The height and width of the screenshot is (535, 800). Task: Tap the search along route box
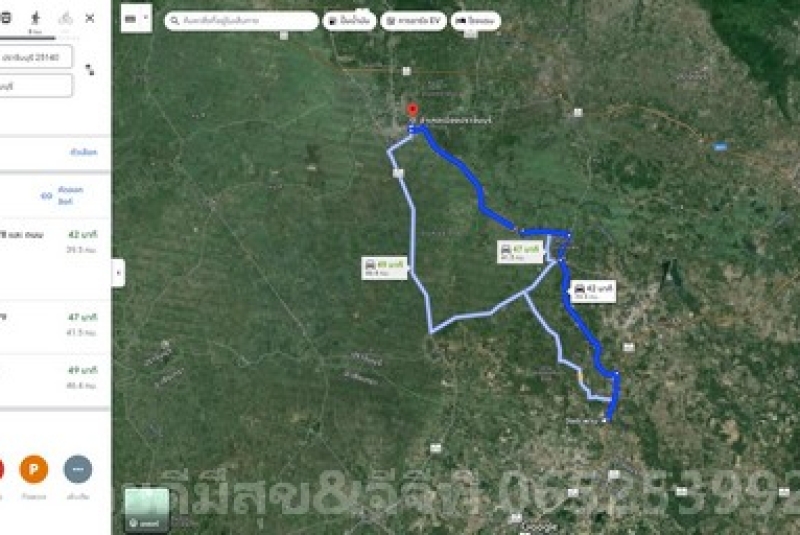240,20
